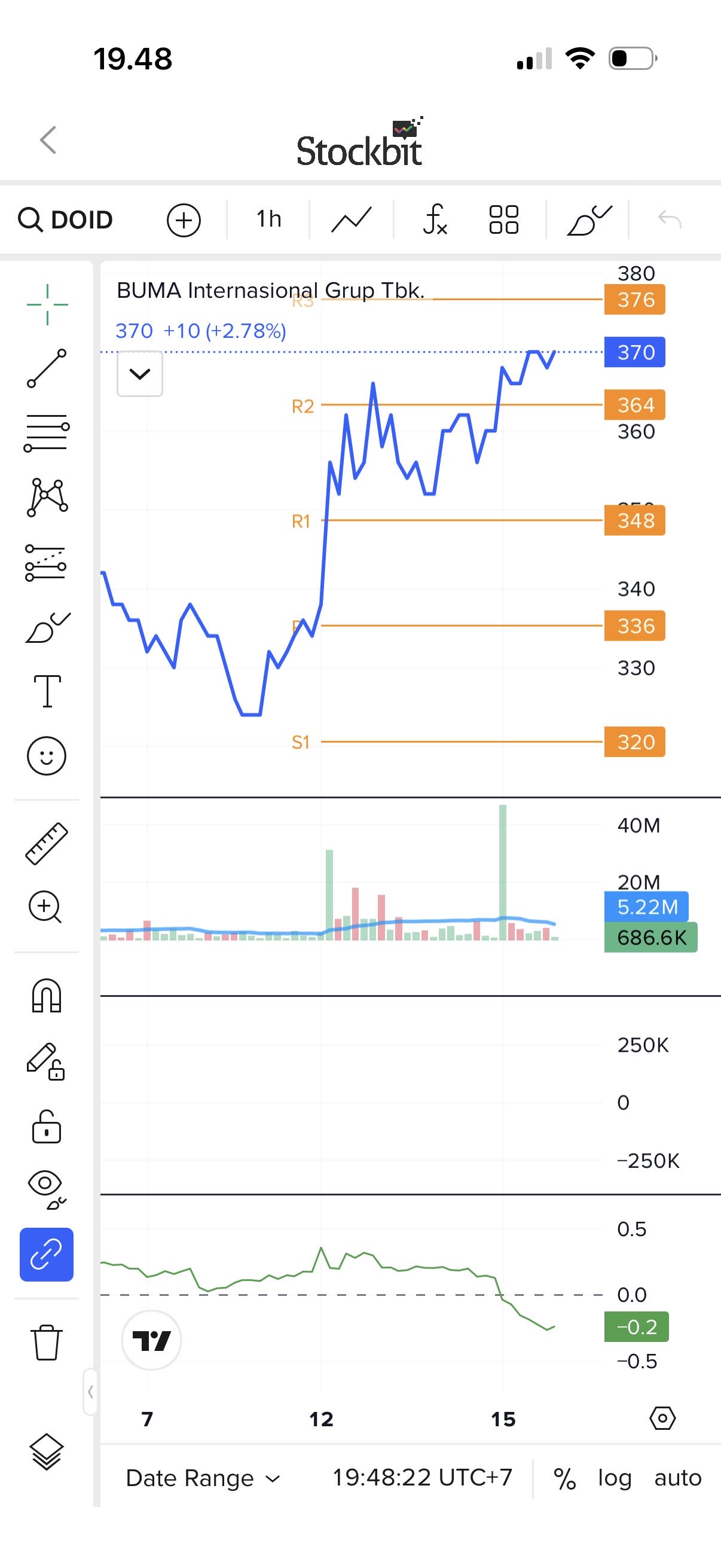Add a compare symbol with plus icon
721x1568 pixels.
pos(184,219)
